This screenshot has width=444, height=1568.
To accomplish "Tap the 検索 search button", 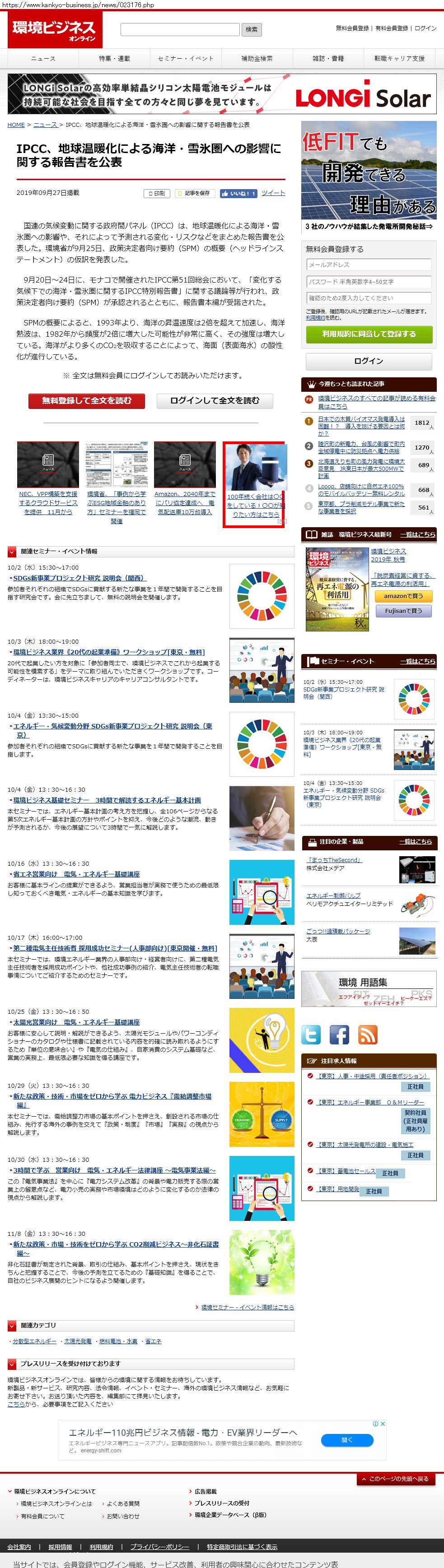I will pyautogui.click(x=252, y=29).
